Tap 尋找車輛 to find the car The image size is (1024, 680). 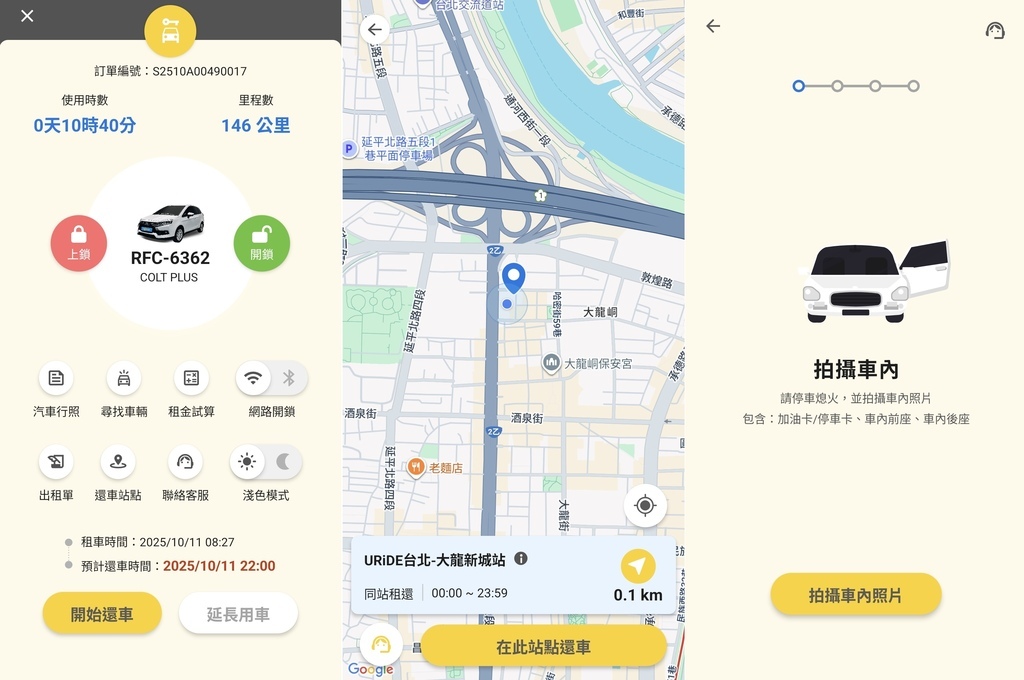[123, 379]
